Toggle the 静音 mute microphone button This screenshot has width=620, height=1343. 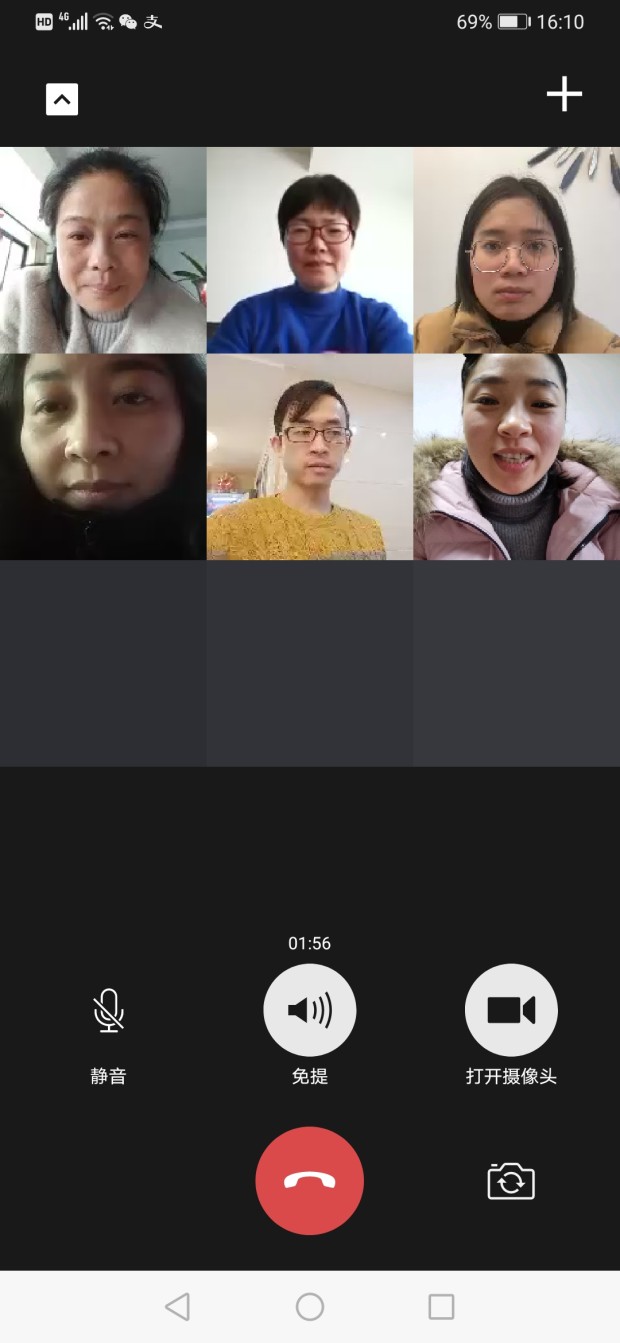click(109, 1011)
